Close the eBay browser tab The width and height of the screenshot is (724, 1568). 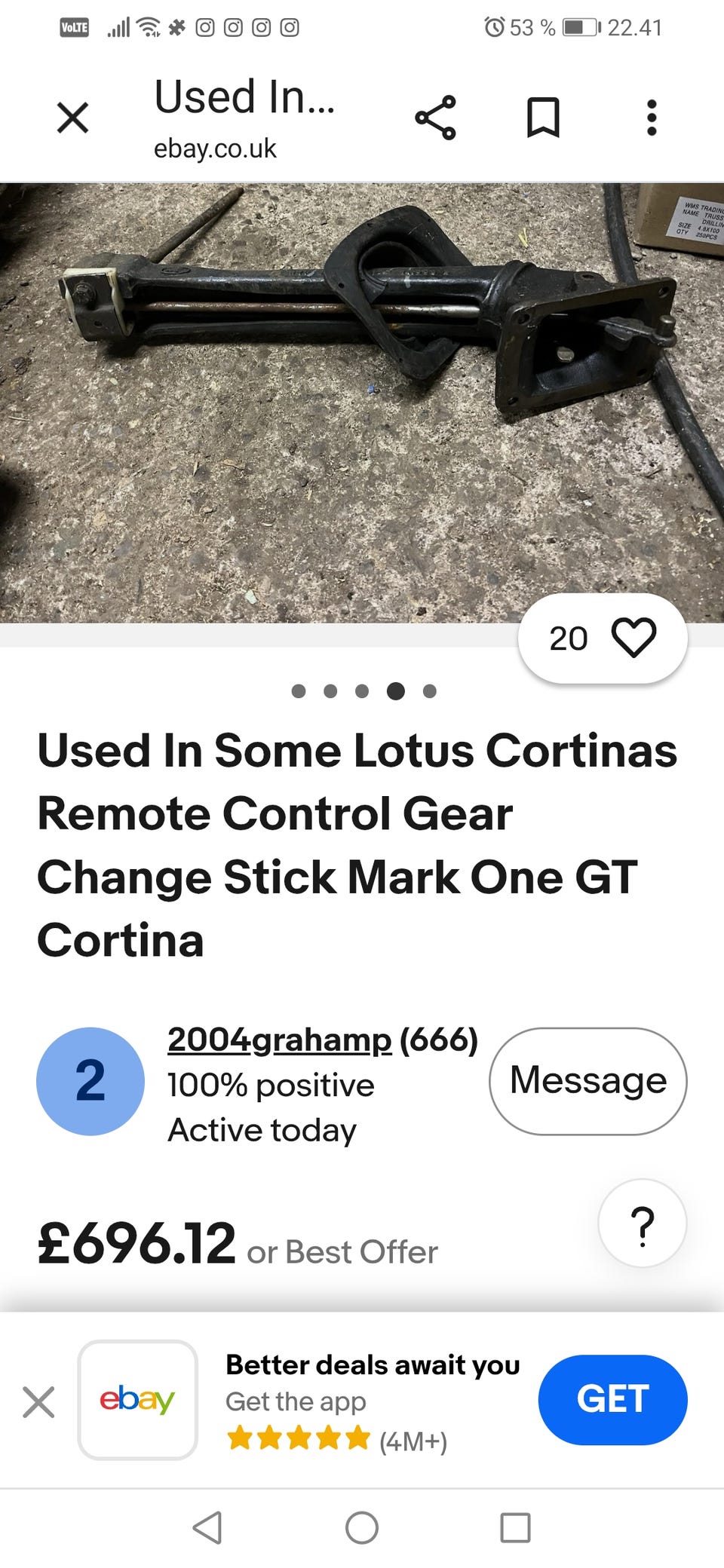point(72,118)
